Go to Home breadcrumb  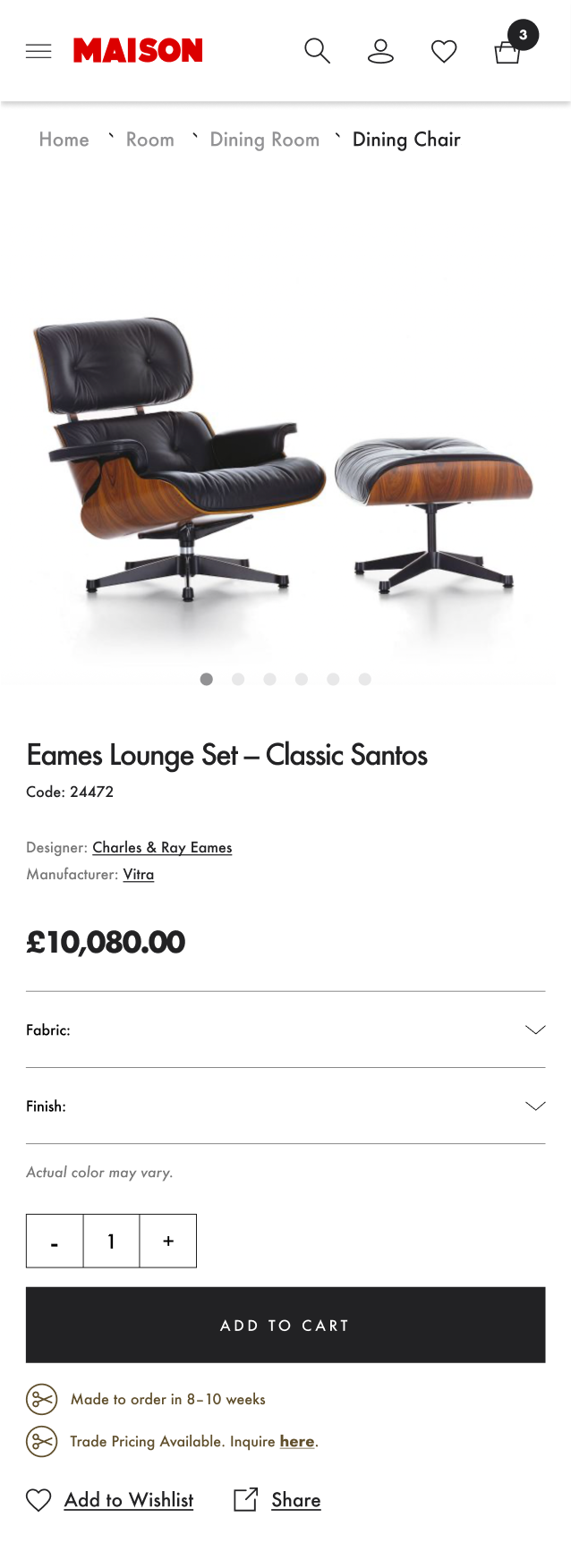64,140
